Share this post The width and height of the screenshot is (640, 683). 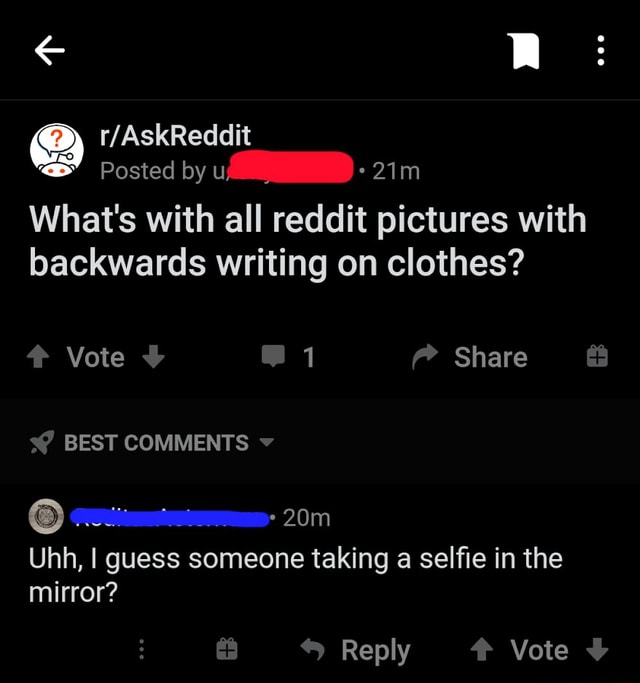pyautogui.click(x=471, y=357)
